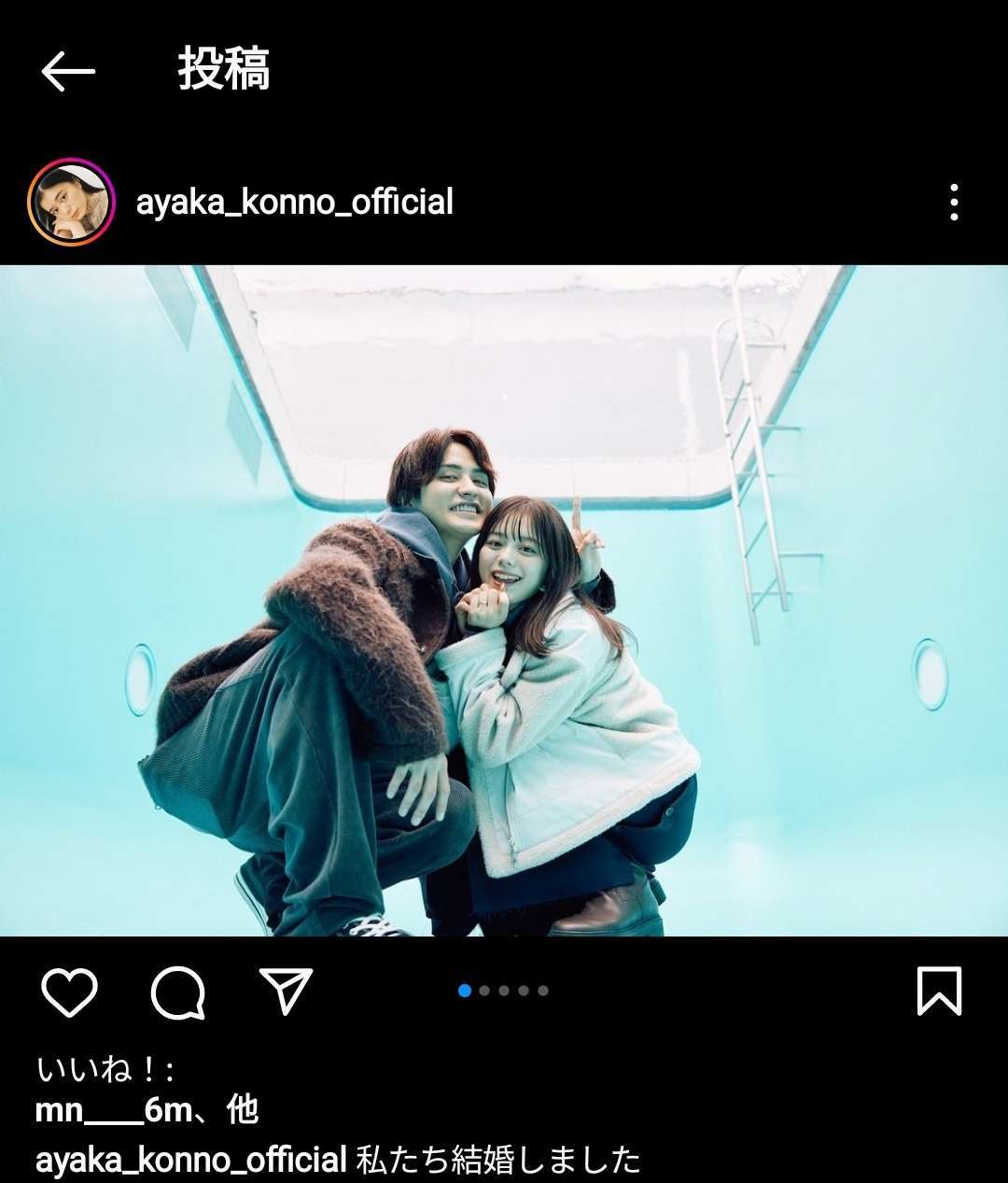Save the post with the bookmark icon
The image size is (1008, 1183).
(x=939, y=992)
